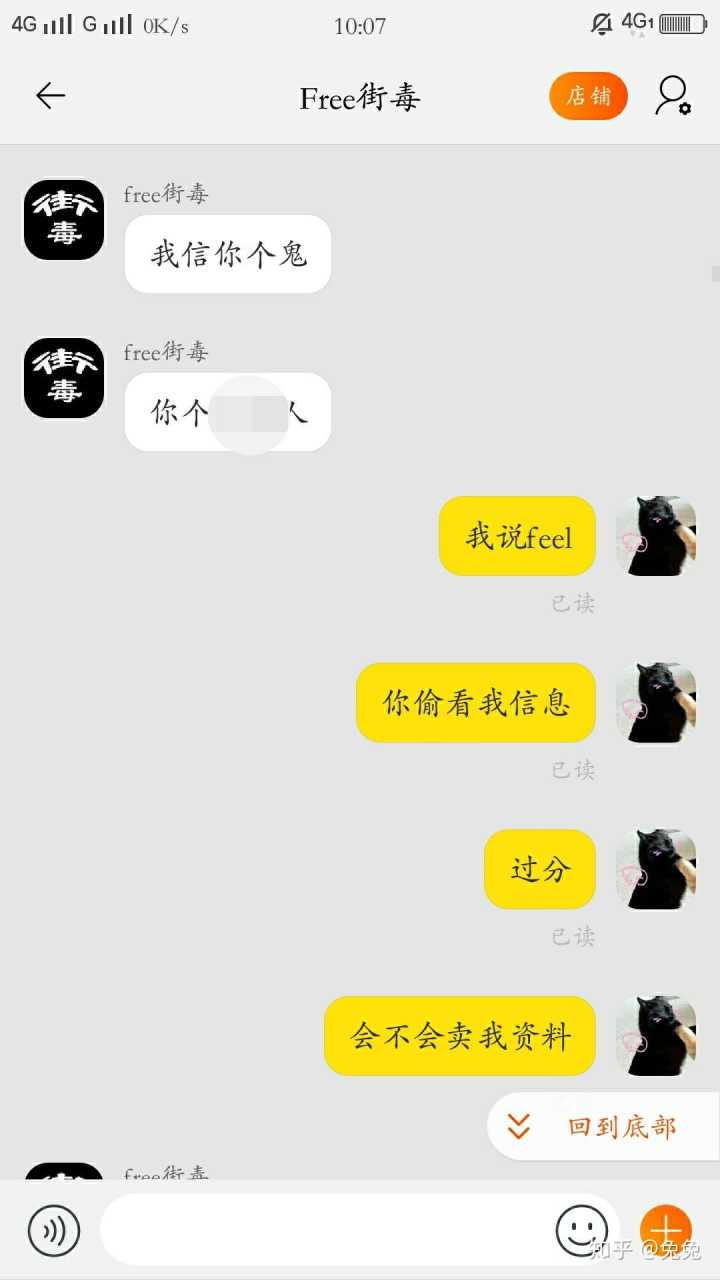The width and height of the screenshot is (720, 1280).
Task: Open the avatar beside 我信你个鬼
Action: click(64, 220)
